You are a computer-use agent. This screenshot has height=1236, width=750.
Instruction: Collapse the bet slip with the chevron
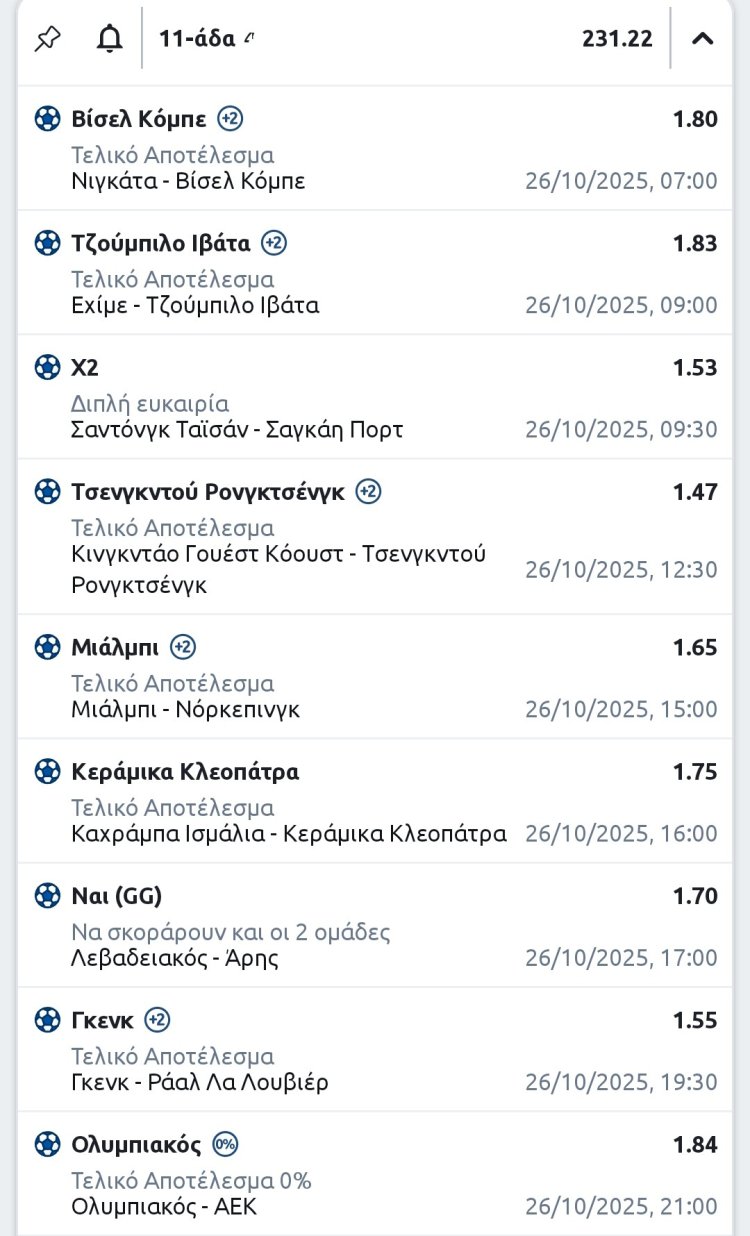click(x=703, y=39)
